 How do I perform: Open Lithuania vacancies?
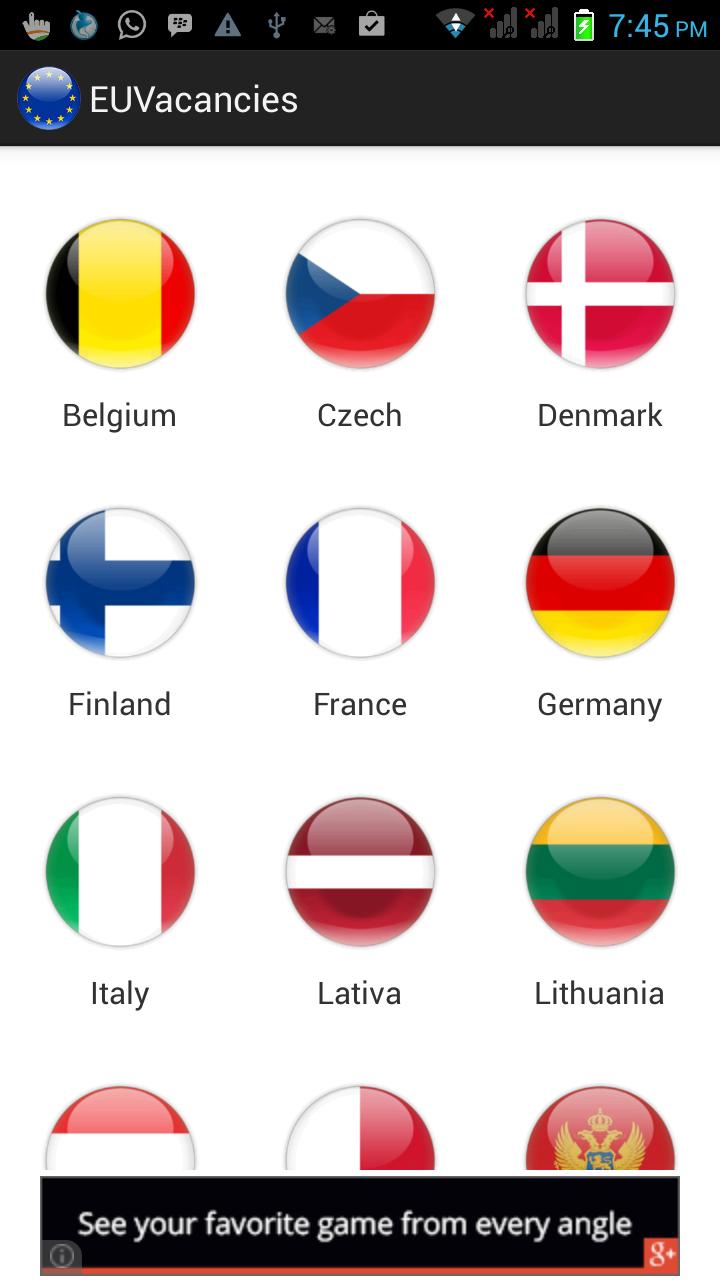[600, 871]
